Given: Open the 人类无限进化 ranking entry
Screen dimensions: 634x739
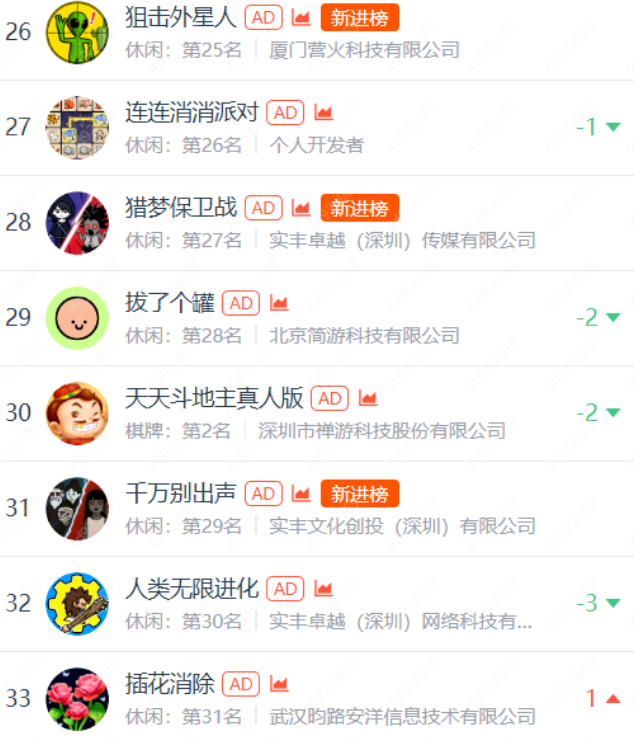Looking at the screenshot, I should coord(192,589).
